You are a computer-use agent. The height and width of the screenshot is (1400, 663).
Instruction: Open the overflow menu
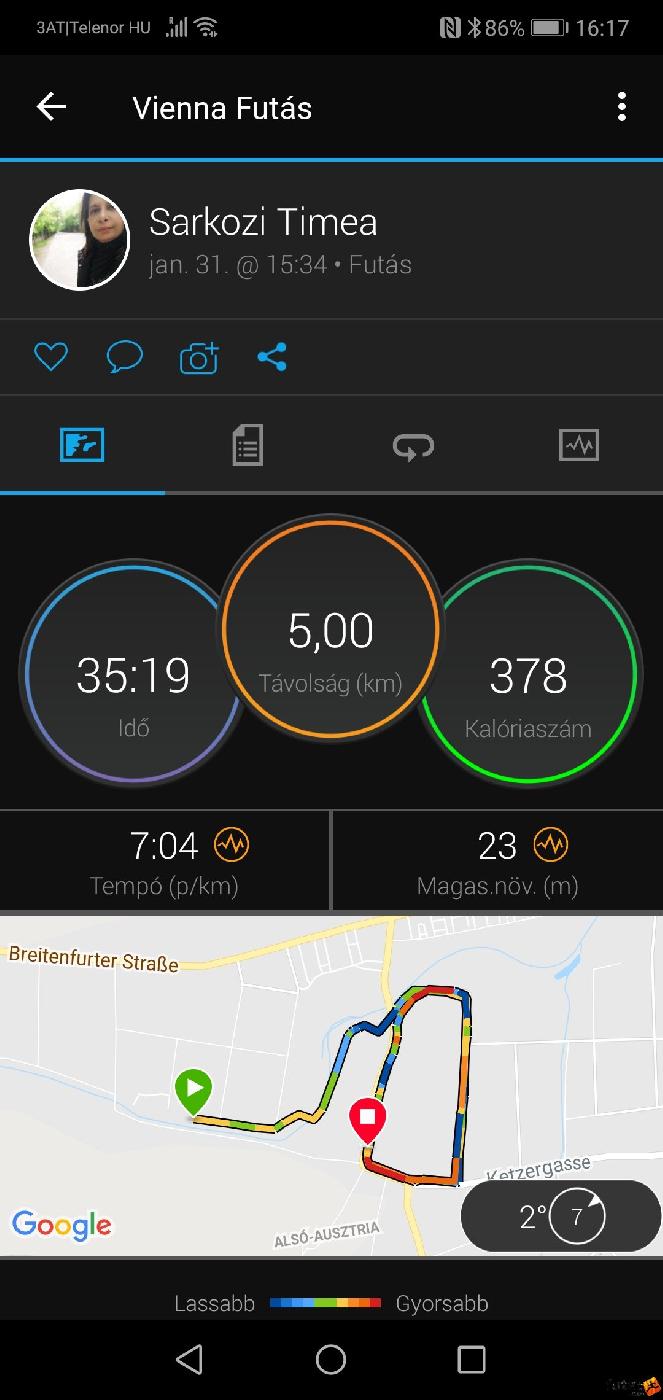coord(622,107)
